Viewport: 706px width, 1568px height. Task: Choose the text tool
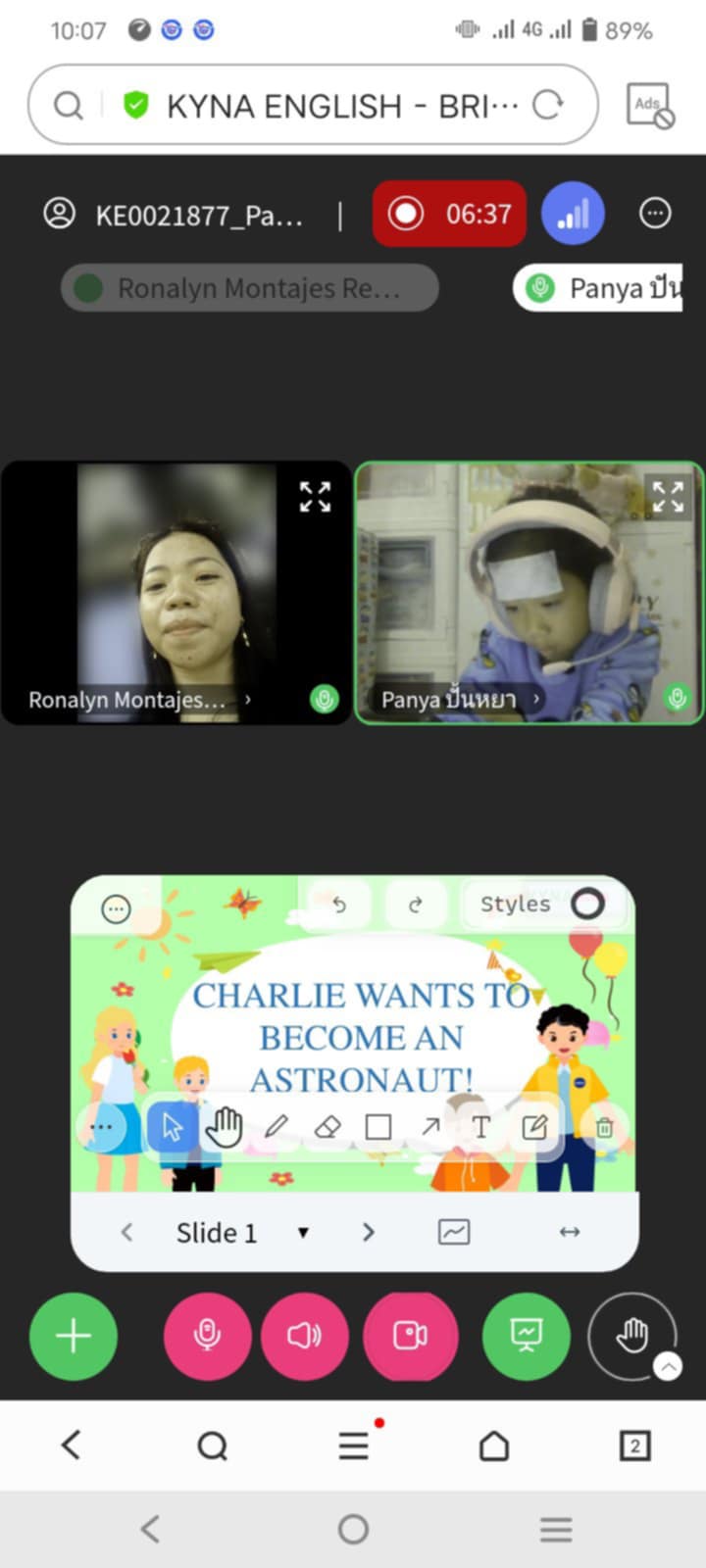click(x=480, y=1127)
